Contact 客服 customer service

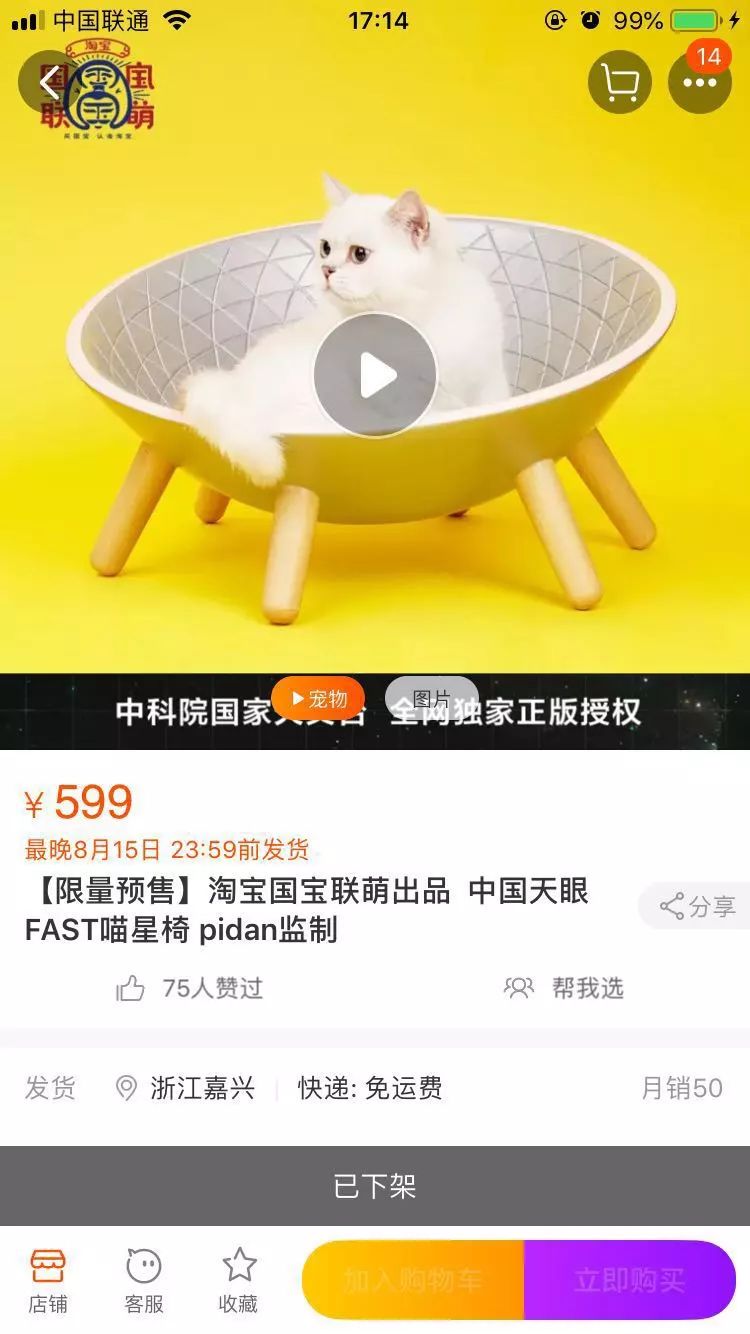click(144, 1280)
